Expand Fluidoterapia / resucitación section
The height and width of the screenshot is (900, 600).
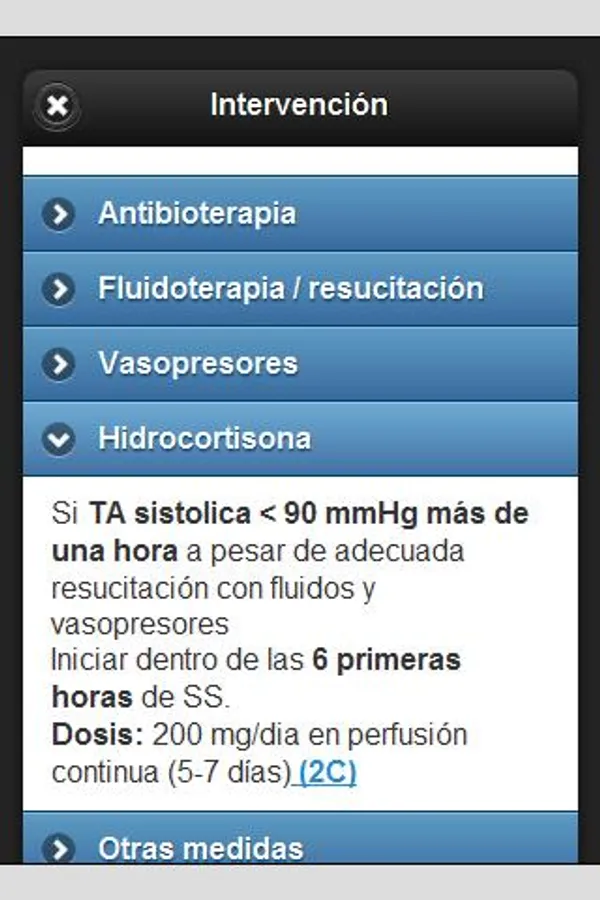click(x=300, y=289)
